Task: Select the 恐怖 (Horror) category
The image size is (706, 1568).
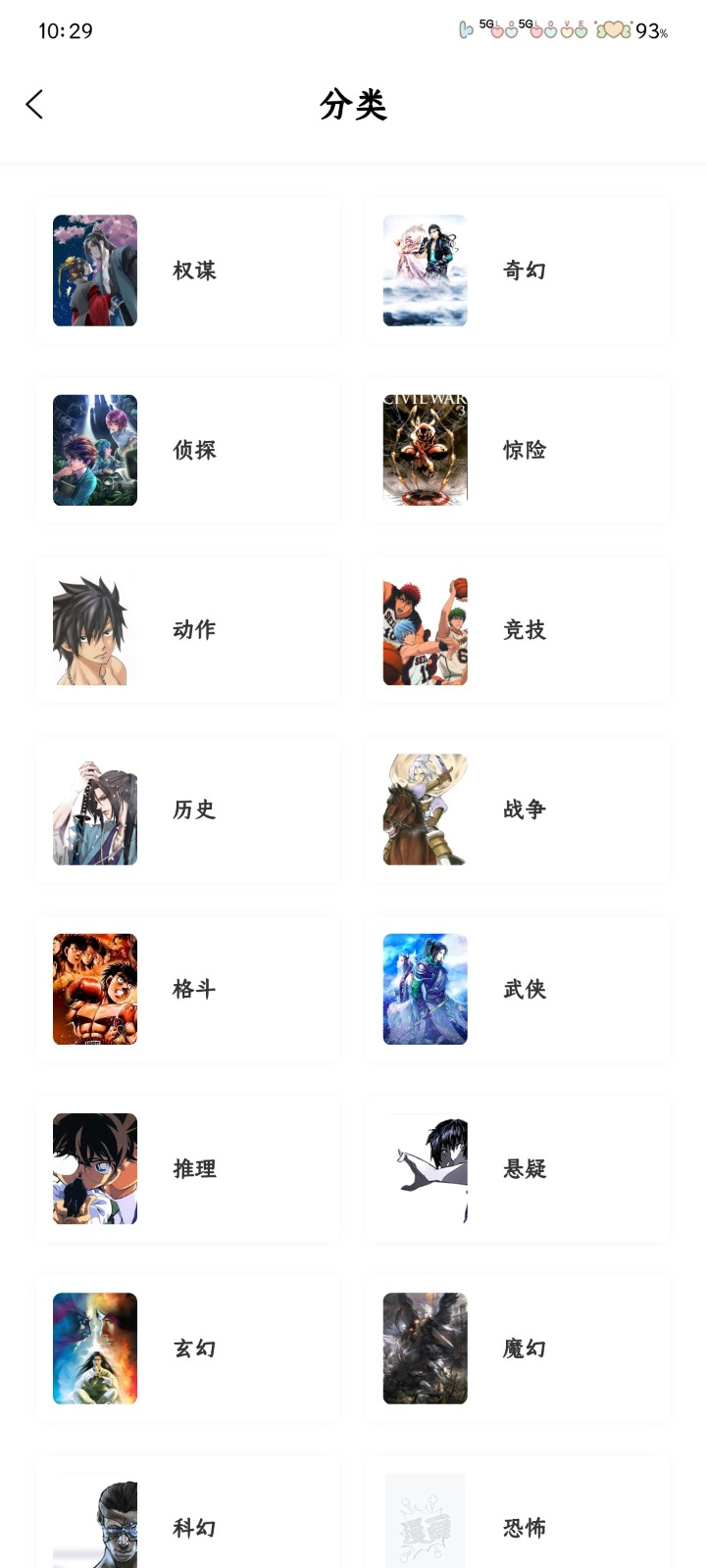Action: coord(520,1528)
